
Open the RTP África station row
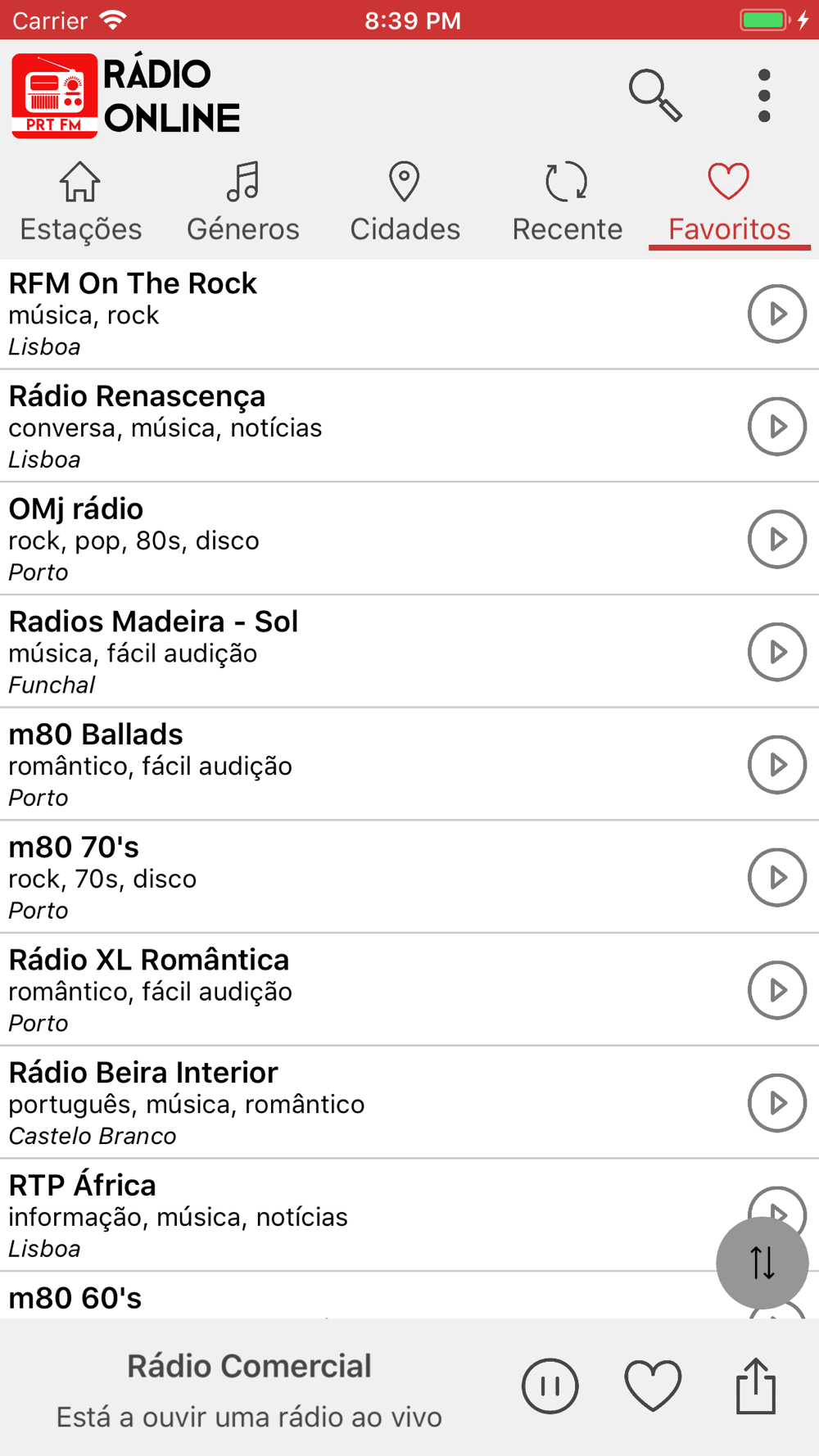328,1215
